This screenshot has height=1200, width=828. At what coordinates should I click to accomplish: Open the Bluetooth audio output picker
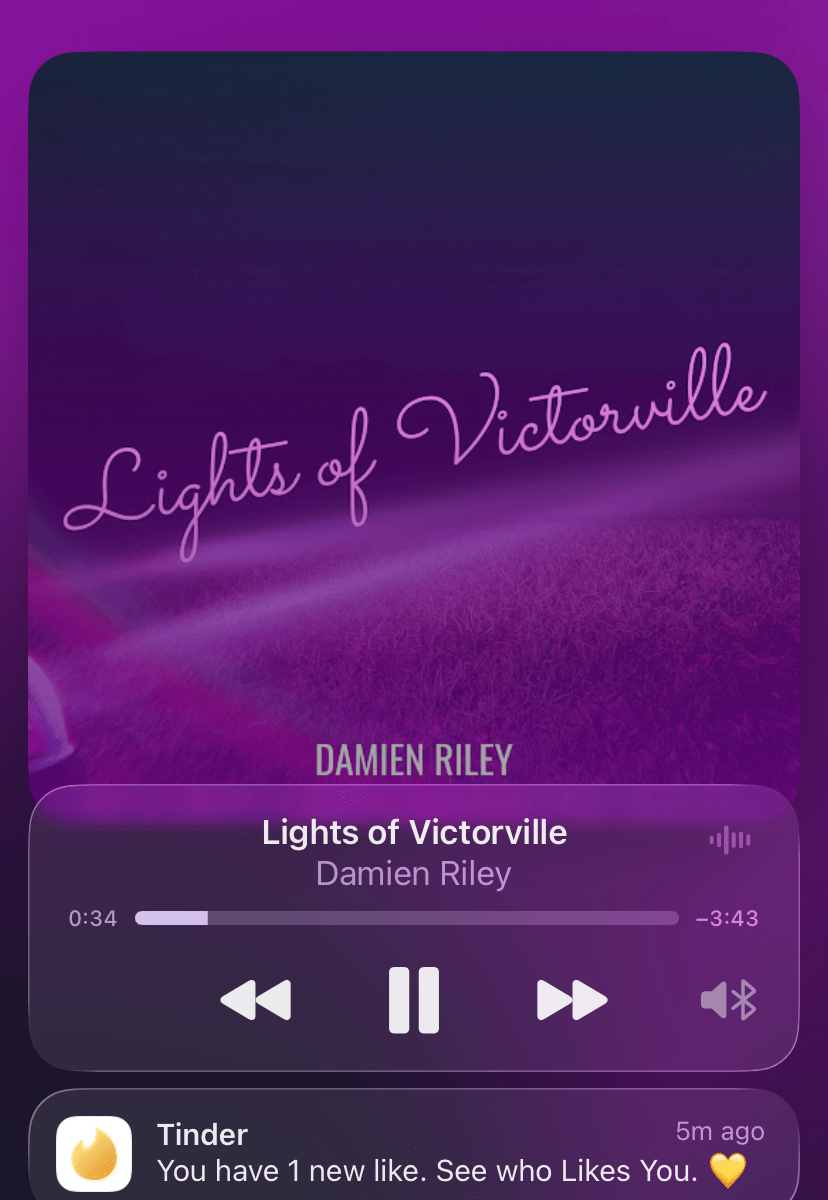coord(729,1000)
